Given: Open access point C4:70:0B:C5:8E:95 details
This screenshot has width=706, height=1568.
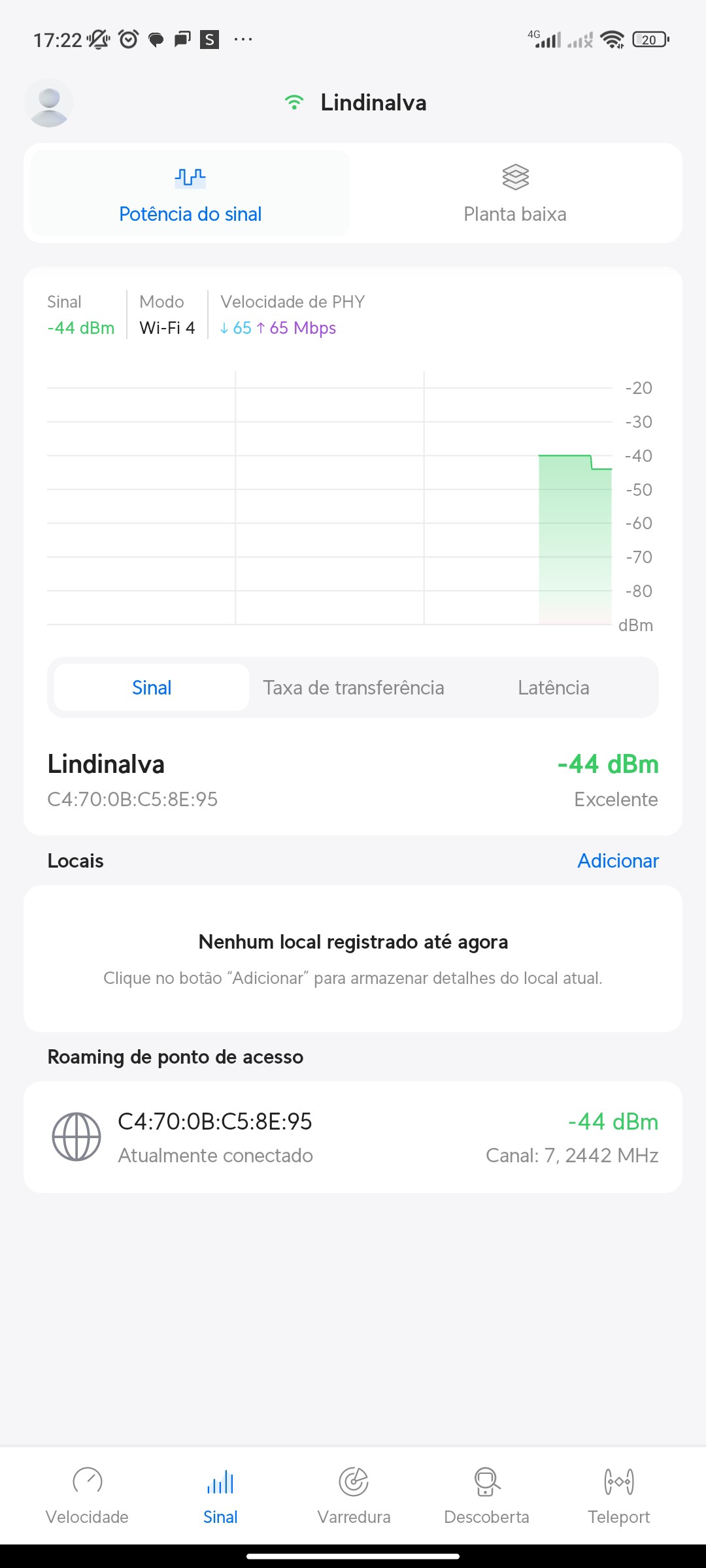Looking at the screenshot, I should click(353, 1137).
